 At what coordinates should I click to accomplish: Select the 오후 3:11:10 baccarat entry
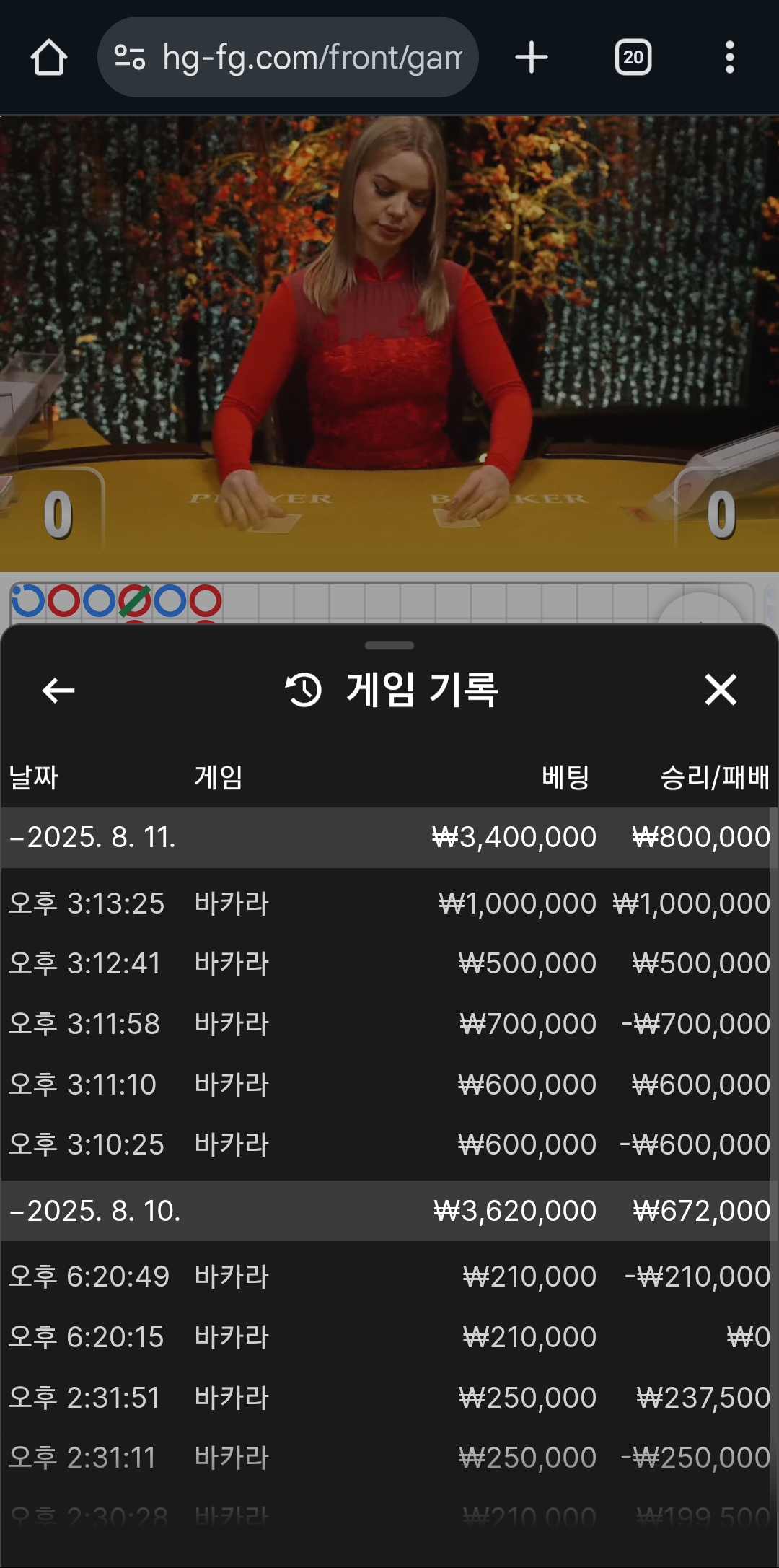click(388, 1085)
